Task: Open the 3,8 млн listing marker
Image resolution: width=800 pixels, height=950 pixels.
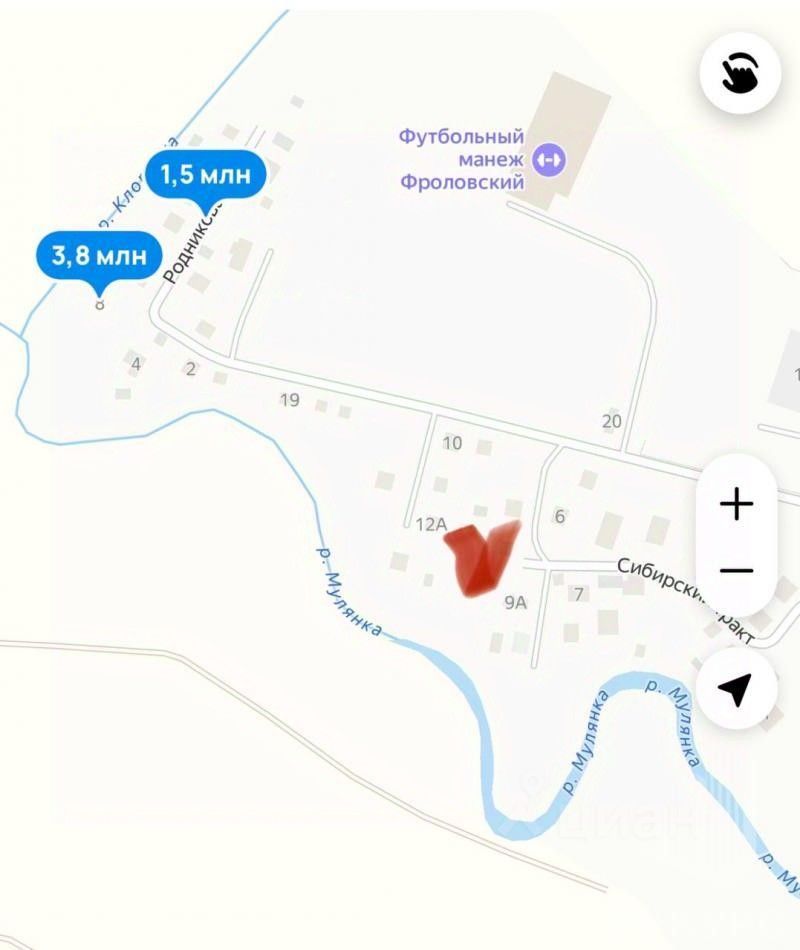Action: point(98,255)
